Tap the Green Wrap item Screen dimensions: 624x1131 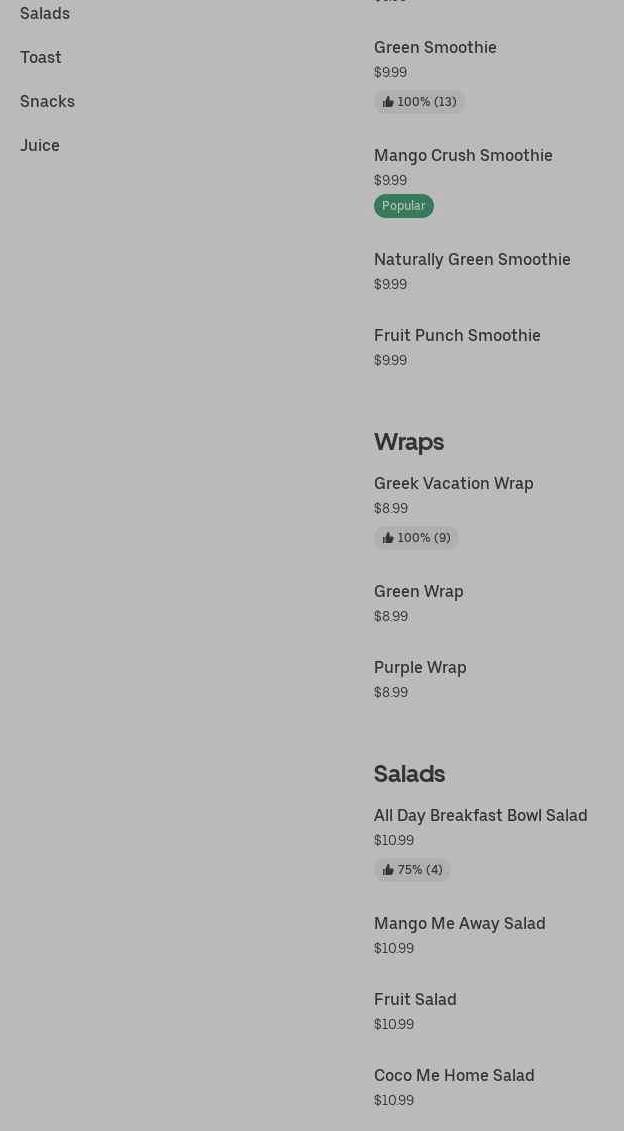click(x=418, y=592)
